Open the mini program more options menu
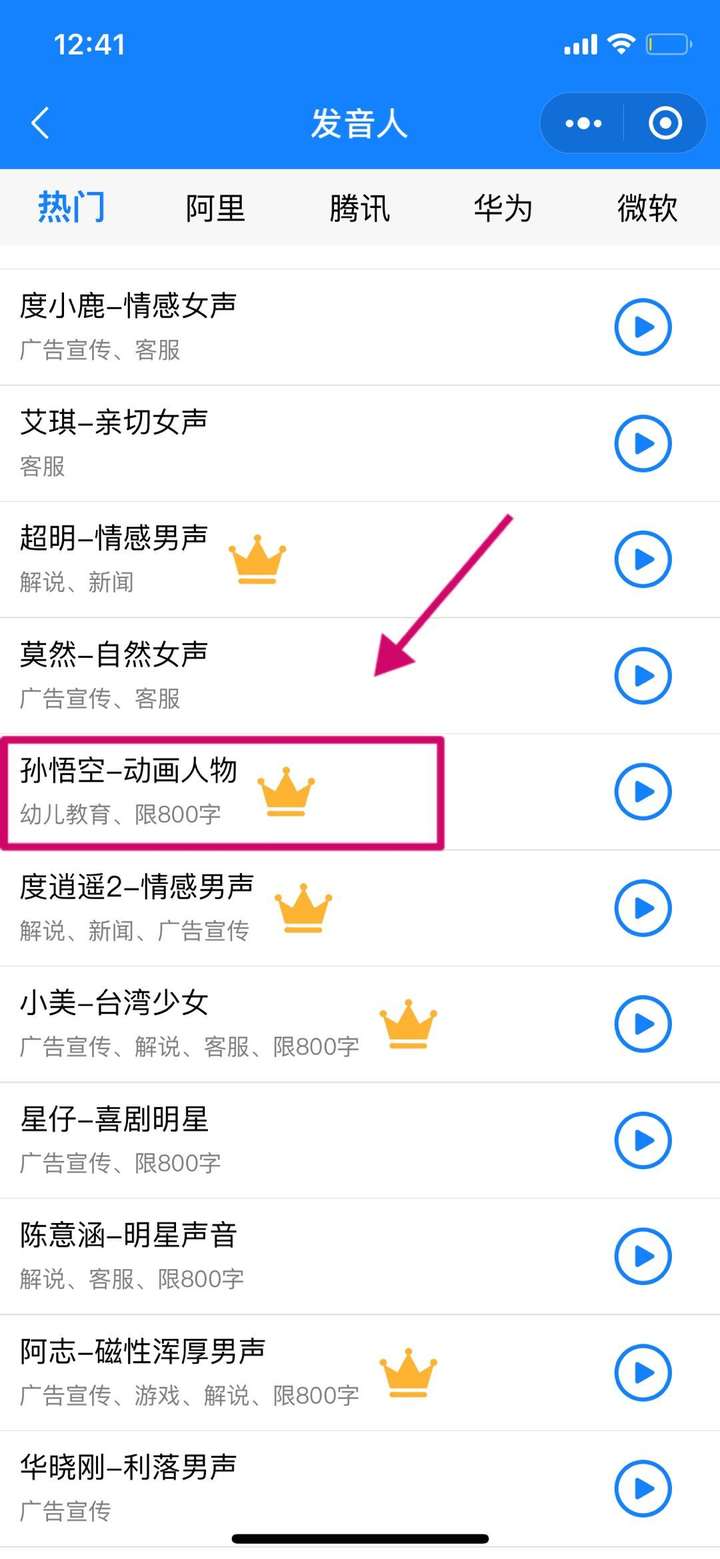 (583, 124)
